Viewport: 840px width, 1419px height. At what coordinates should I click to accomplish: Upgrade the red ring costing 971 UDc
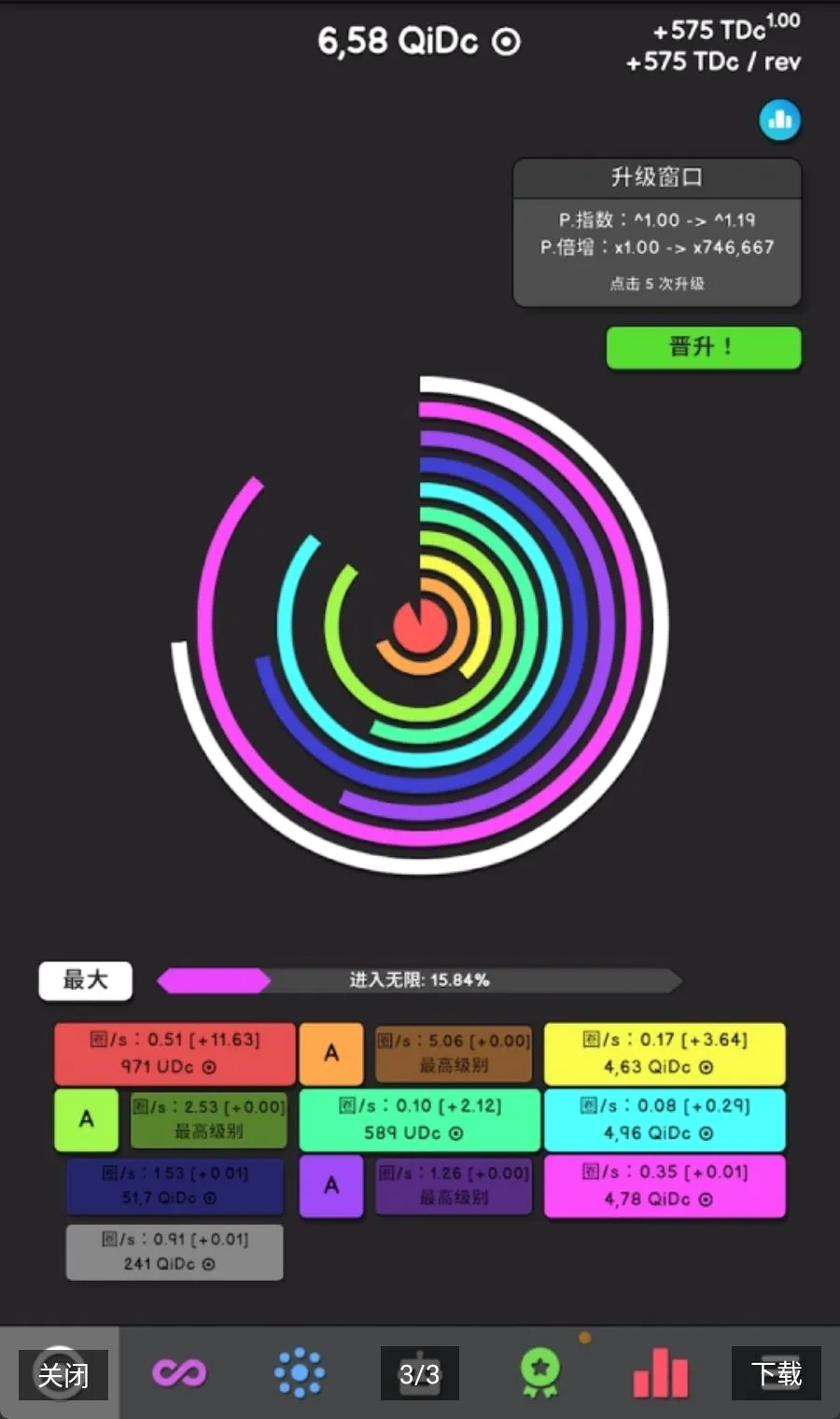coord(175,1053)
